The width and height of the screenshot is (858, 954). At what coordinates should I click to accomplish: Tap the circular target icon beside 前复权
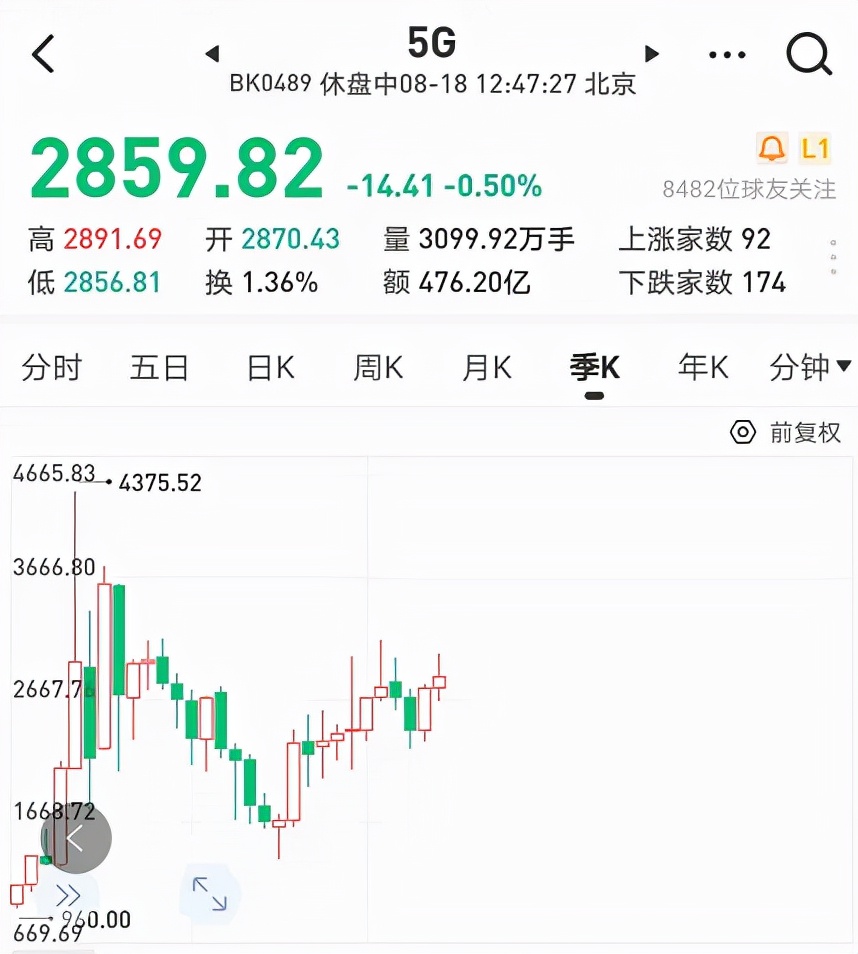(743, 431)
